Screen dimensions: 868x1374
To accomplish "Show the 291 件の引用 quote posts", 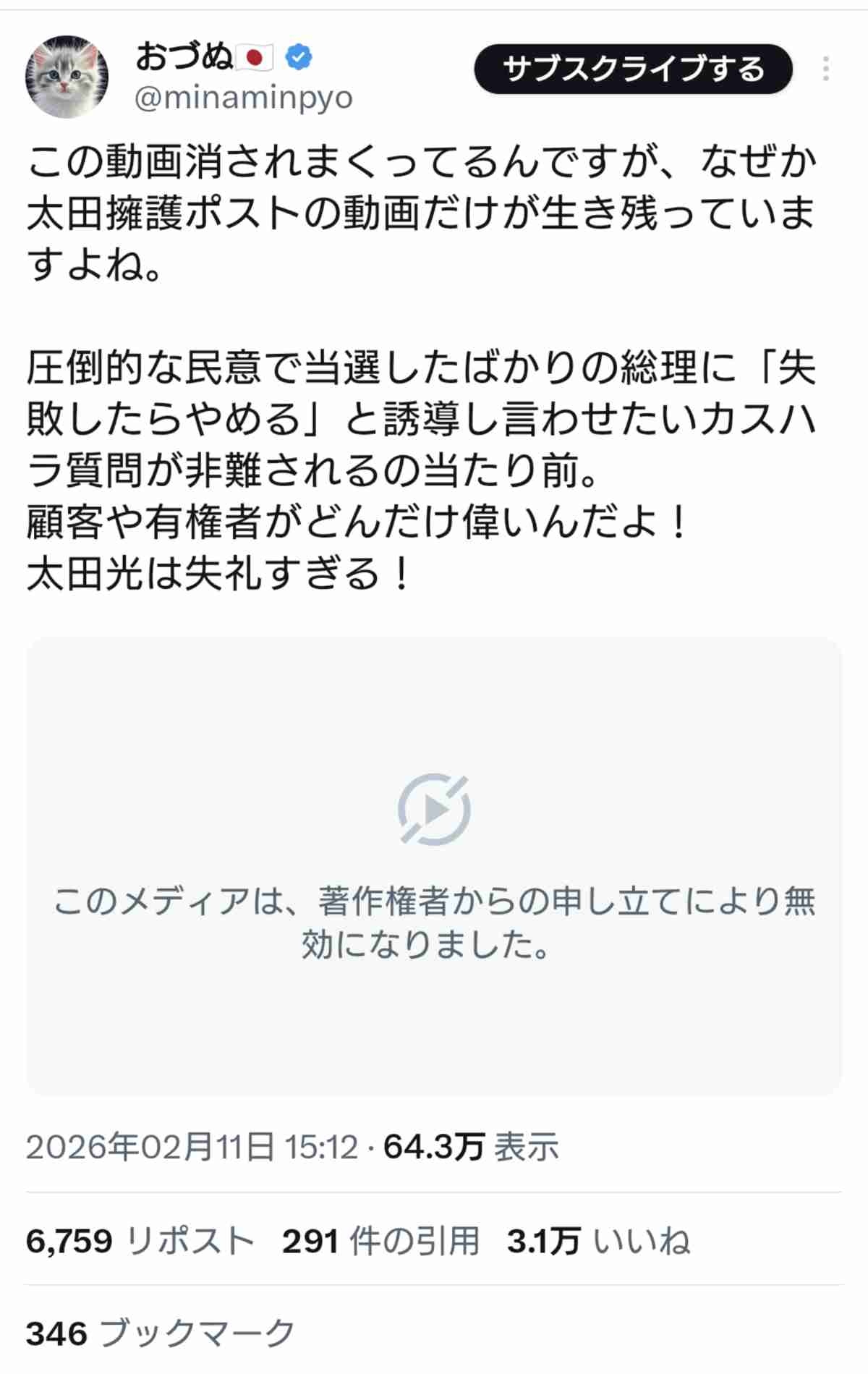I will 380,1242.
